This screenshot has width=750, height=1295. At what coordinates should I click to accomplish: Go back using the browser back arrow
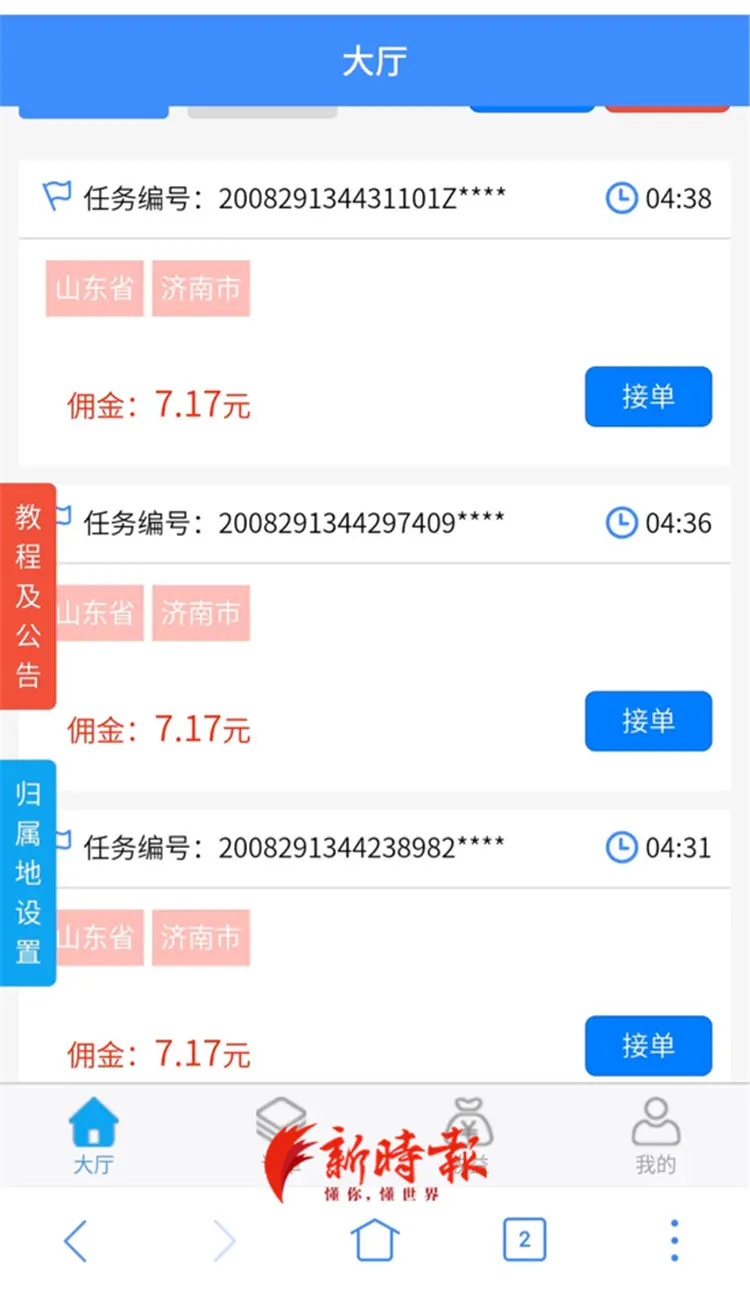coord(75,1240)
